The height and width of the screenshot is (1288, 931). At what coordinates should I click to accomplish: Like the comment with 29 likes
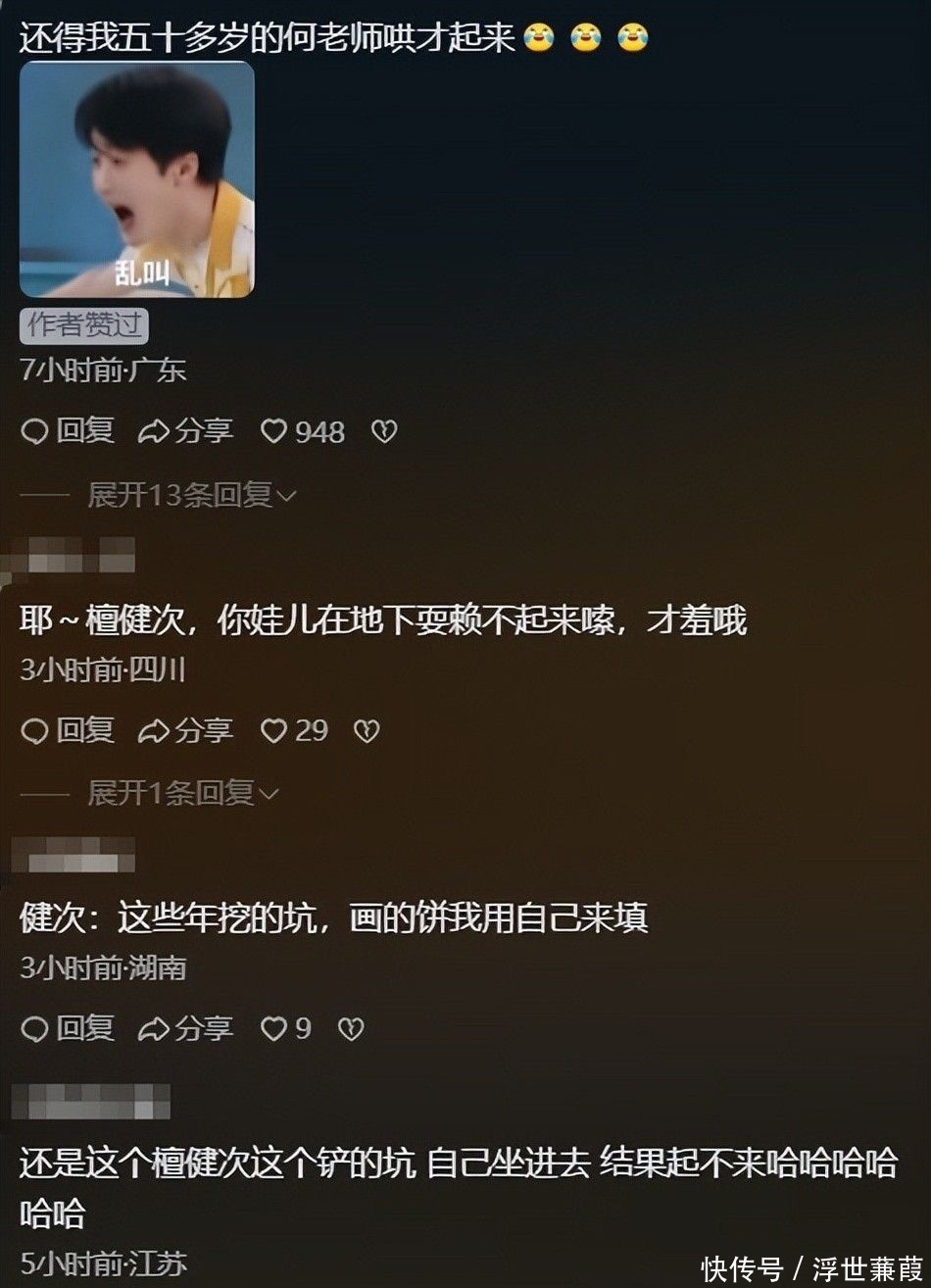273,730
